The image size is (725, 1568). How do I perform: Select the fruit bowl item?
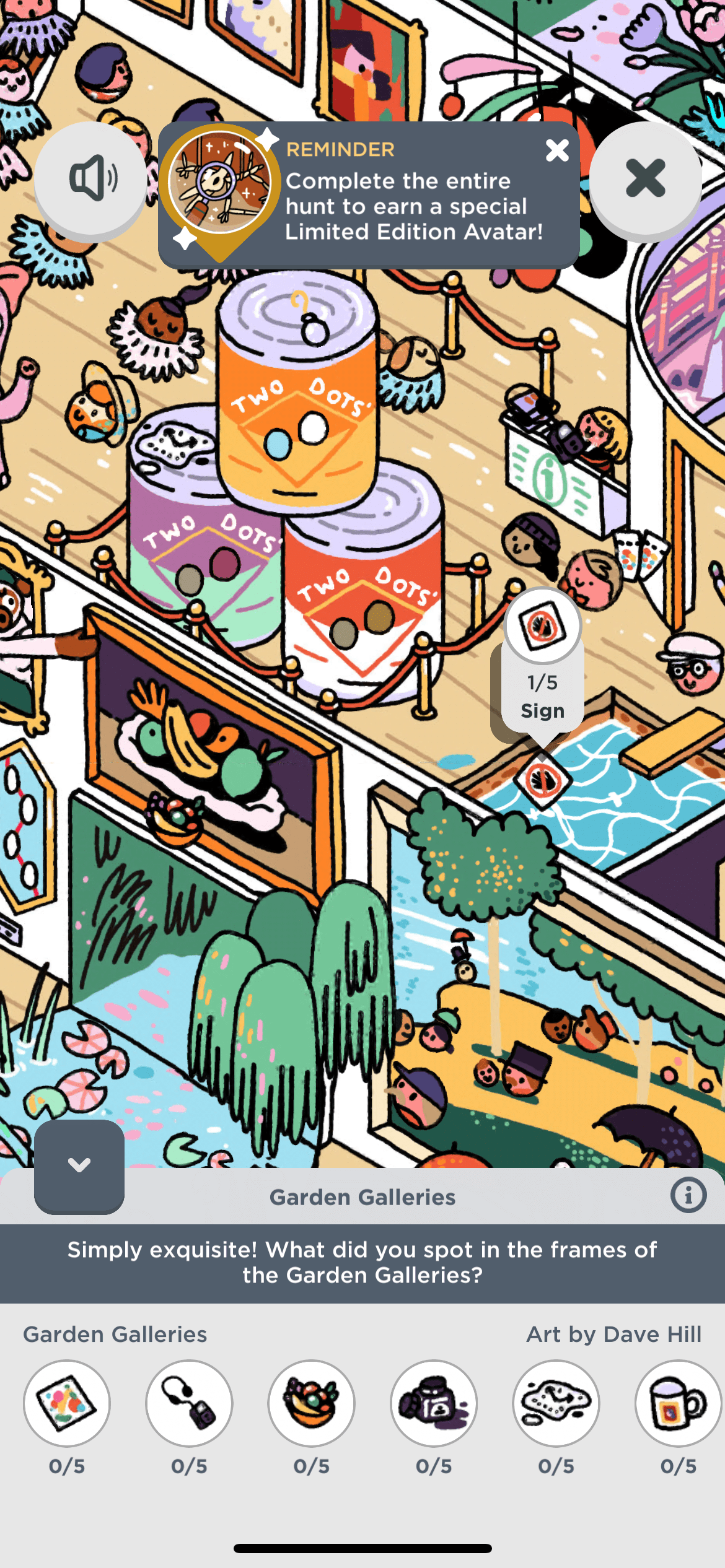pos(311,1403)
